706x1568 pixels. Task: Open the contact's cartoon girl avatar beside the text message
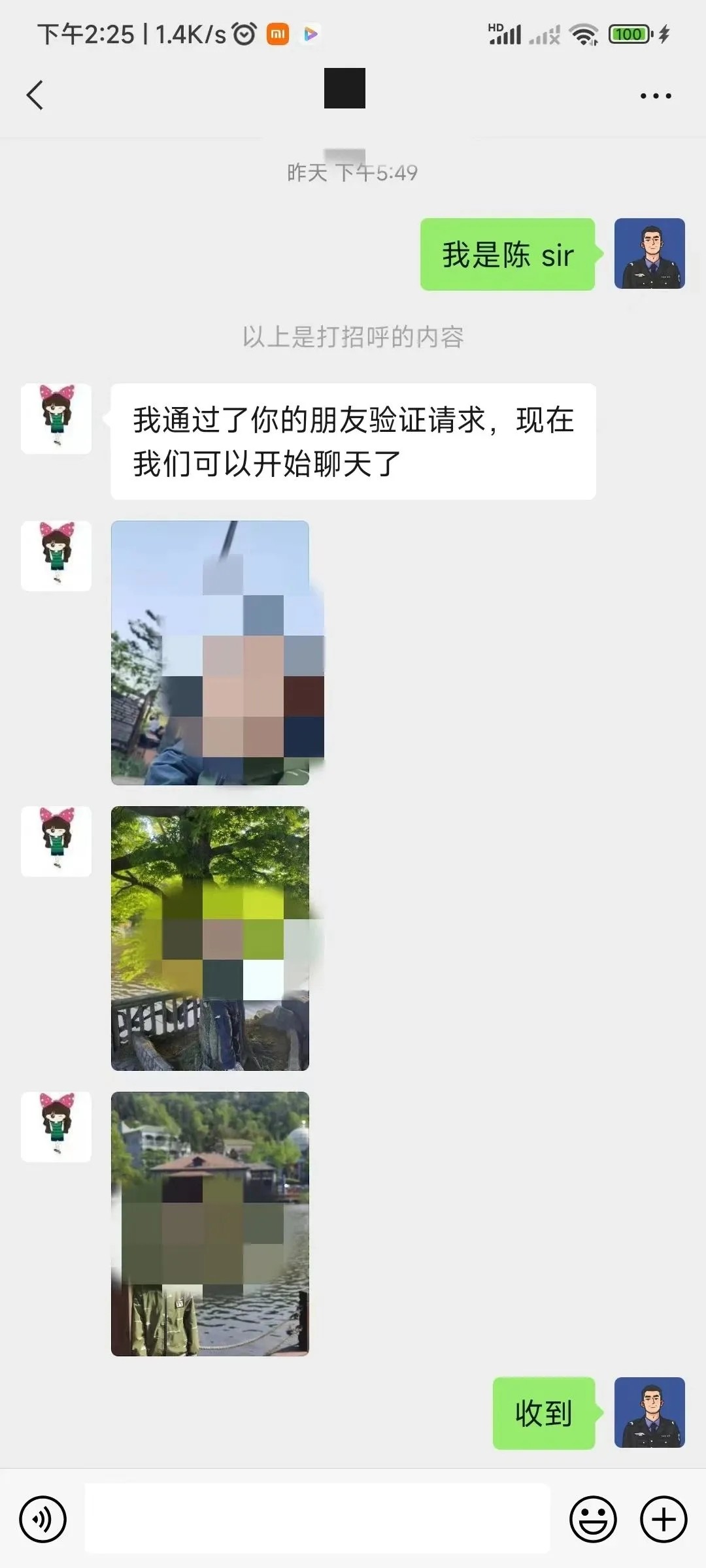tap(56, 419)
